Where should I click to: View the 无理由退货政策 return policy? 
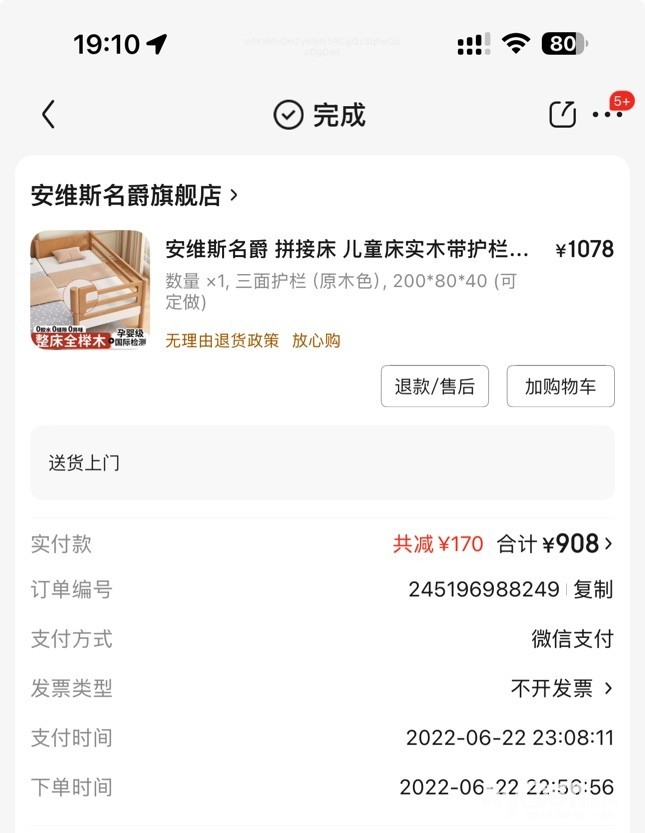pos(222,340)
